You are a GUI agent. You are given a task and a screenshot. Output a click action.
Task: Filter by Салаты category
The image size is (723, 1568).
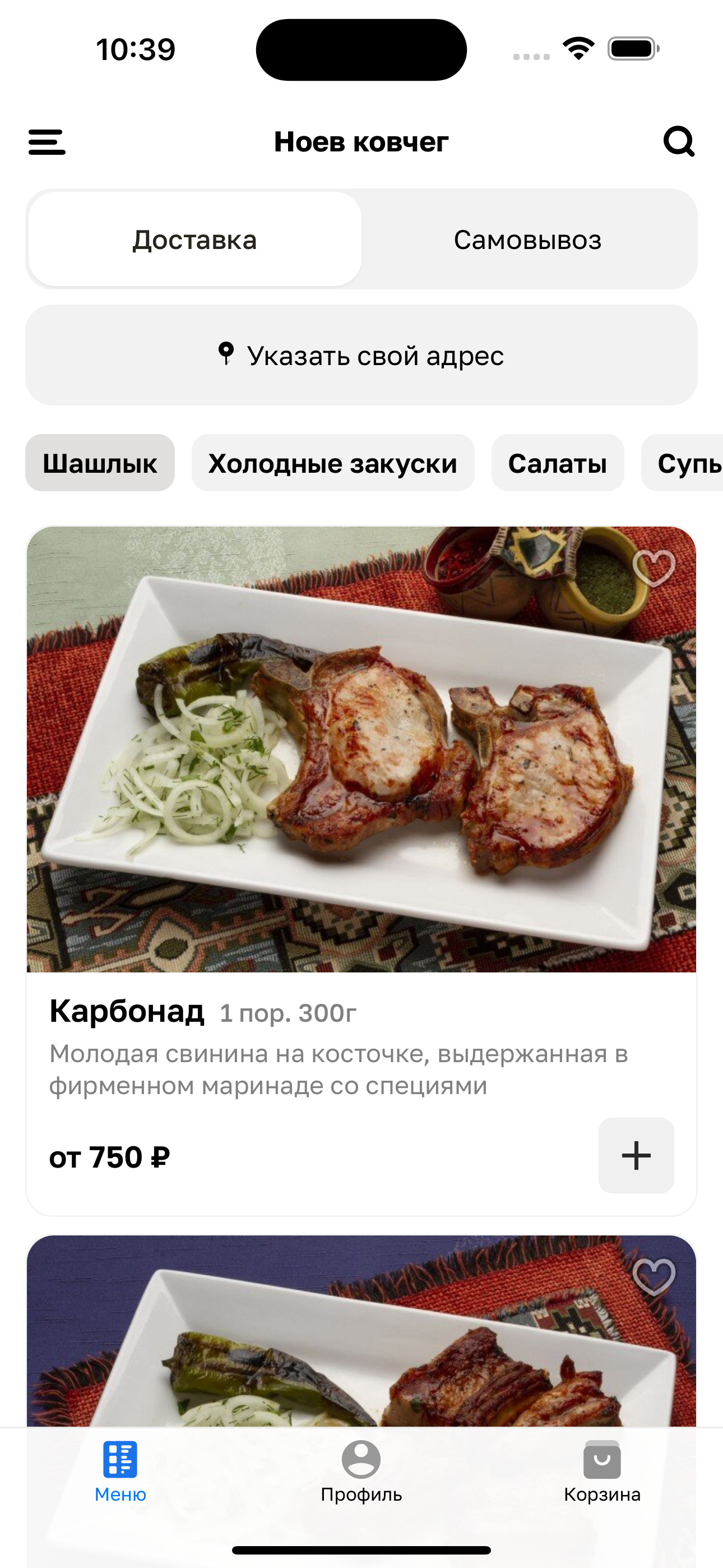tap(558, 463)
